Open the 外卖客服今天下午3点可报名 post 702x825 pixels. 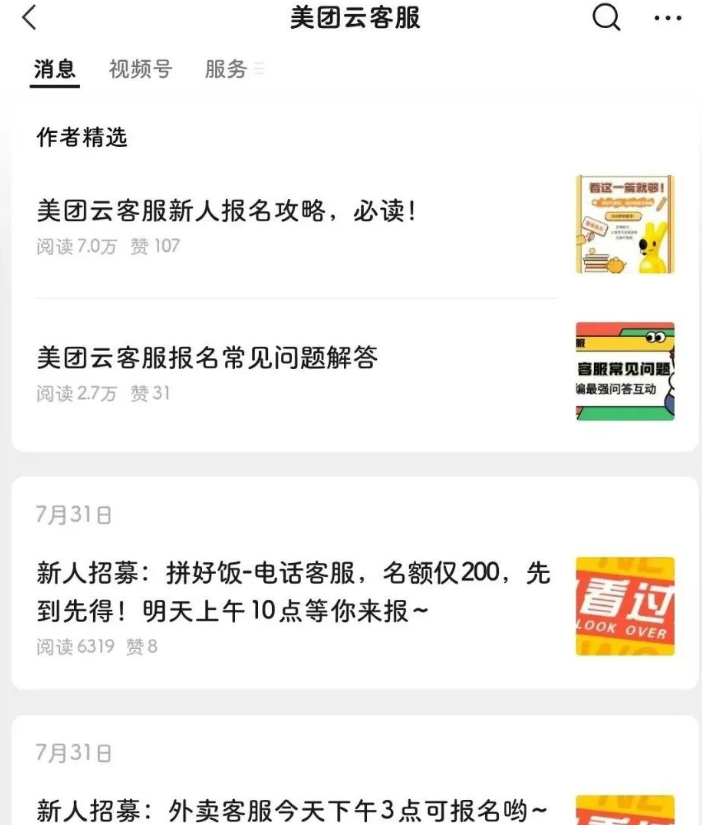click(293, 808)
